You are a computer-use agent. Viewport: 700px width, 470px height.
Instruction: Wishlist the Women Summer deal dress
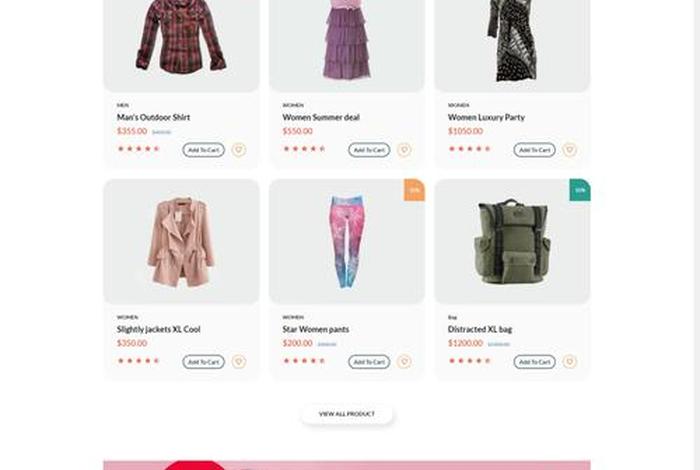(x=404, y=150)
